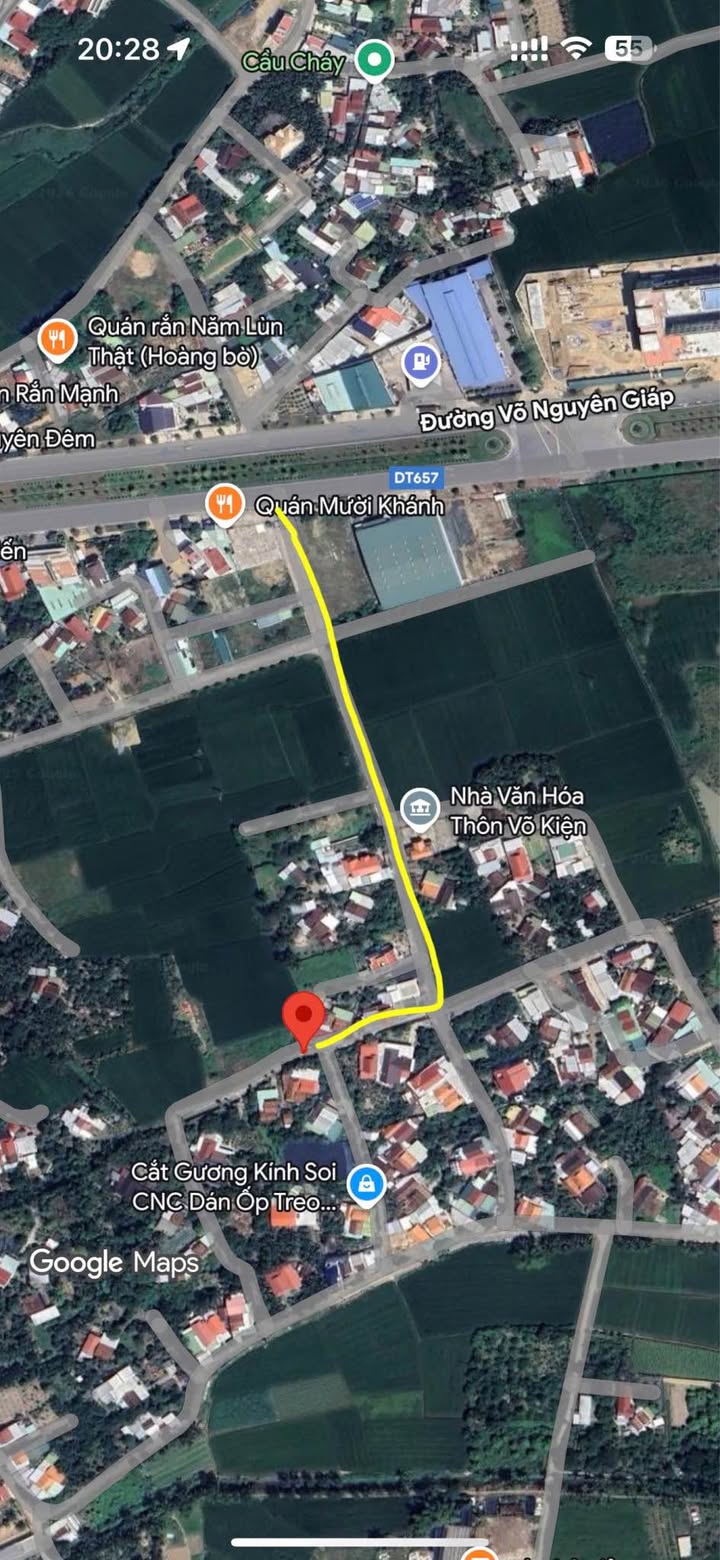
Task: Tap the gas station marker
Action: [x=421, y=362]
